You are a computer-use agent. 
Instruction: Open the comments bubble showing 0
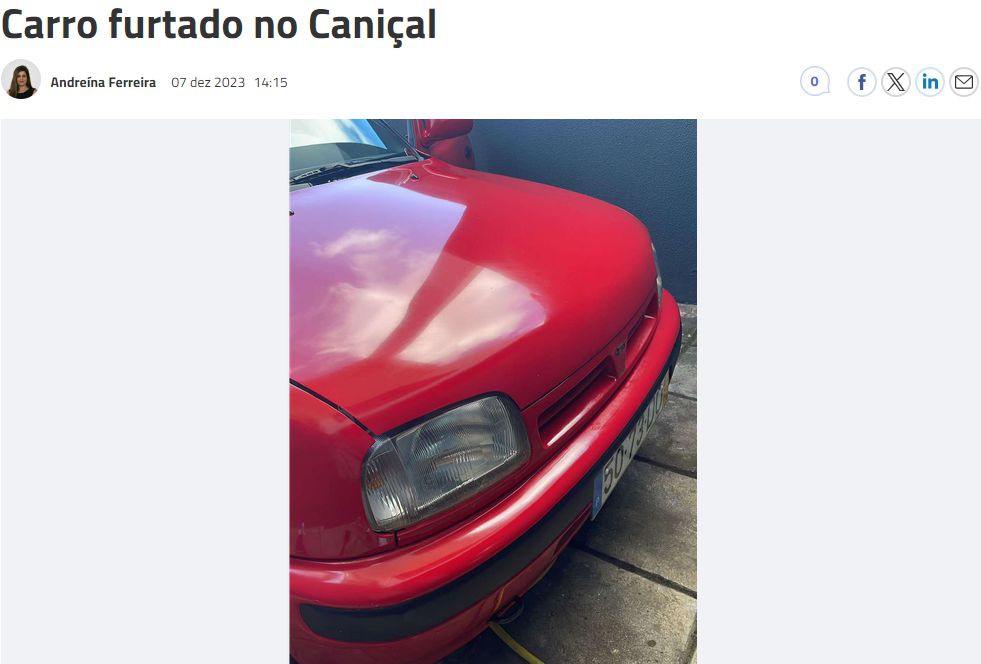[x=814, y=82]
